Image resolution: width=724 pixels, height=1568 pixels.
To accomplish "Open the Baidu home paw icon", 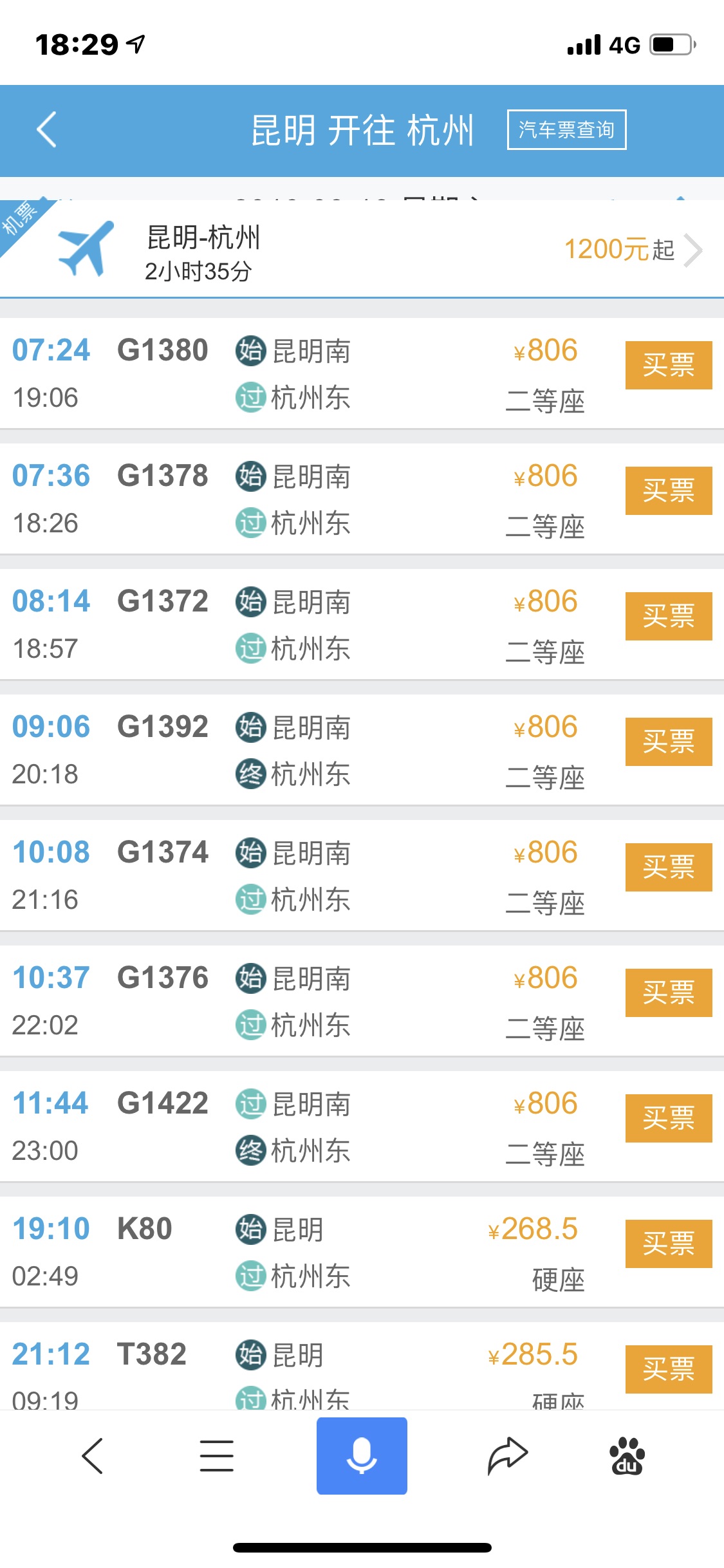I will tap(627, 1455).
